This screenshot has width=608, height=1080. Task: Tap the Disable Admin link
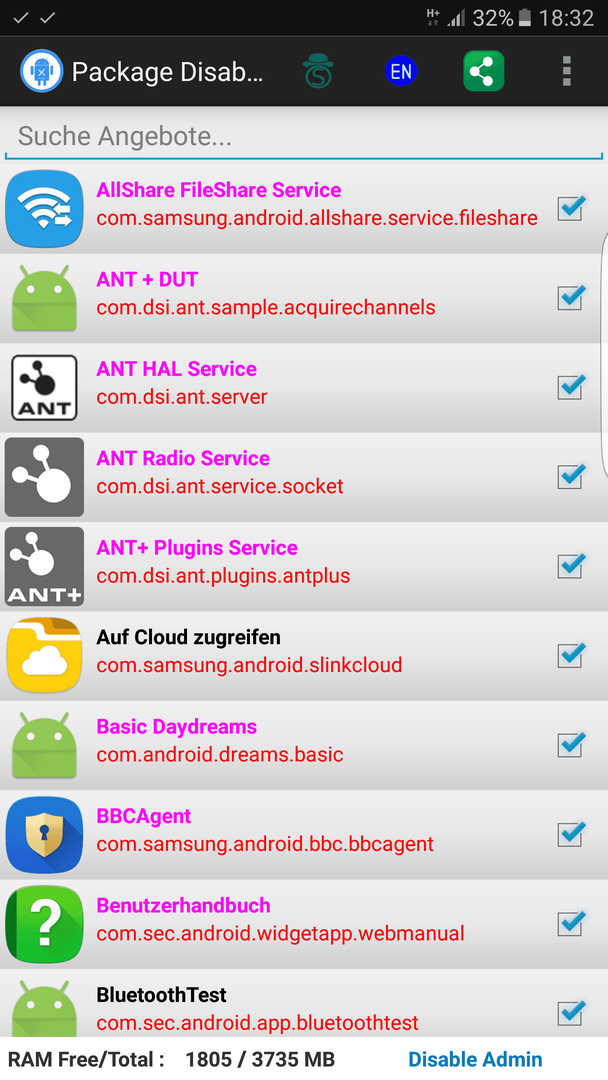point(475,1059)
